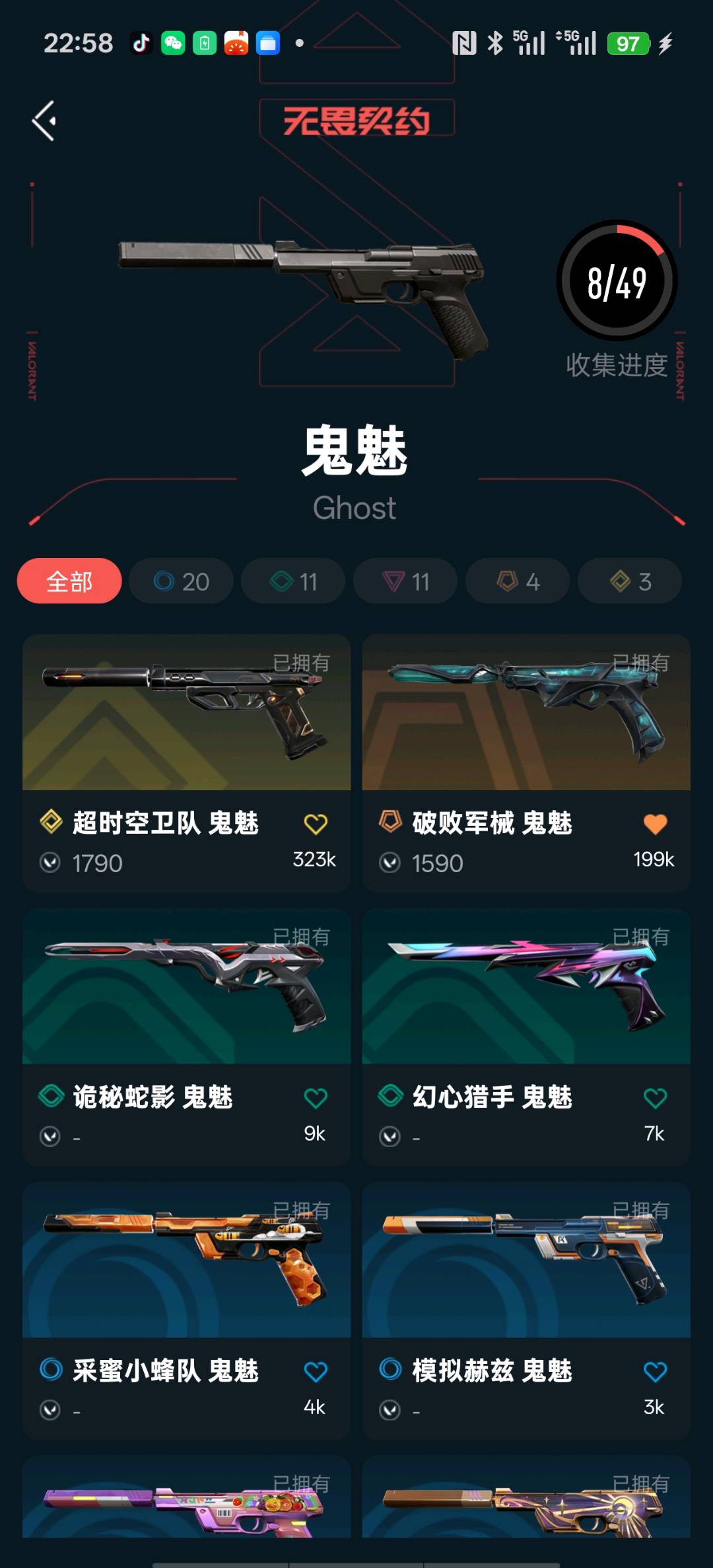Open the 采蜜小蜂队 鬼魅 skin card
The width and height of the screenshot is (713, 1568).
pyautogui.click(x=187, y=1311)
